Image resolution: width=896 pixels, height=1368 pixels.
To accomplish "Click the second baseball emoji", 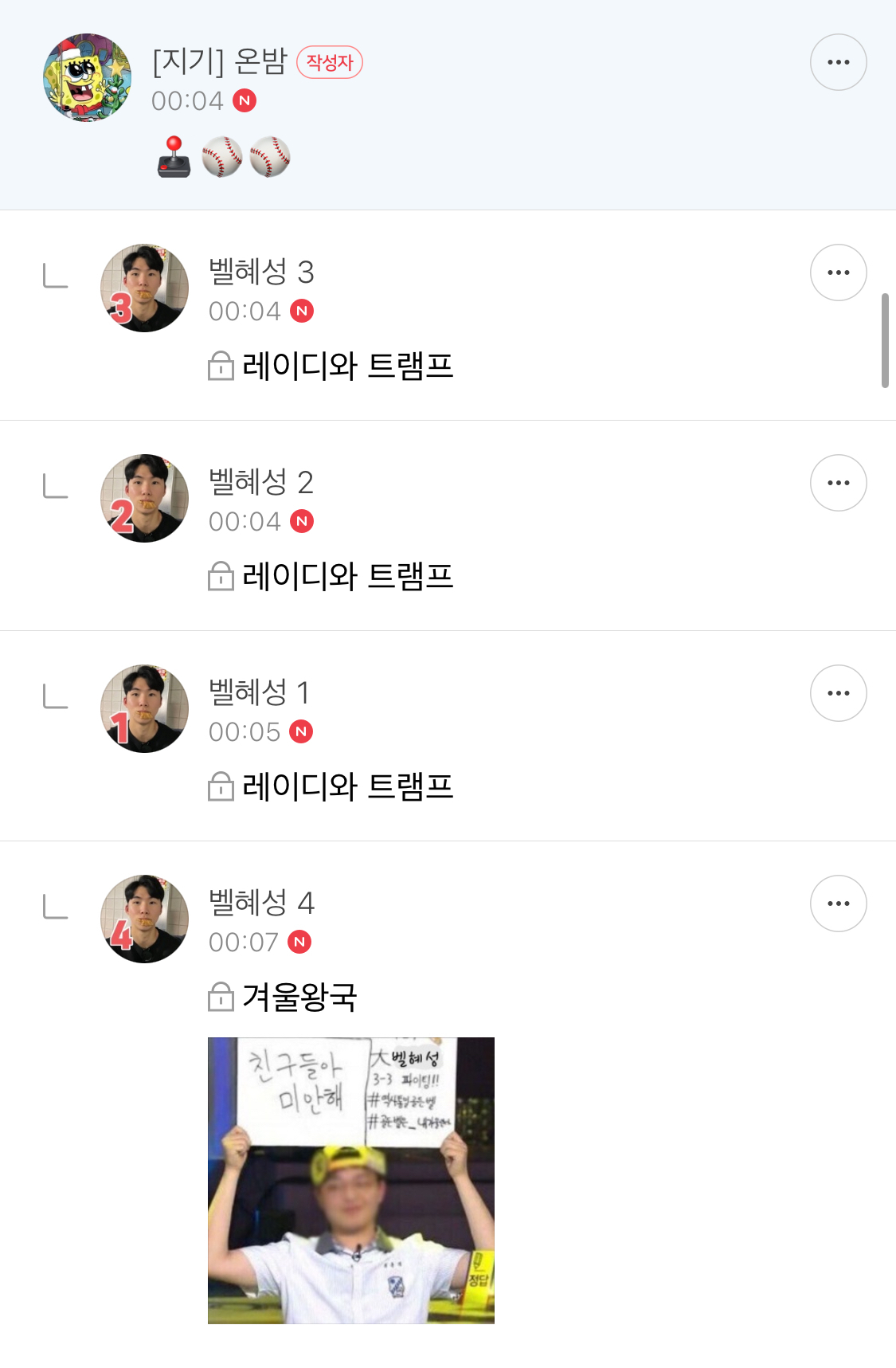I will (271, 156).
